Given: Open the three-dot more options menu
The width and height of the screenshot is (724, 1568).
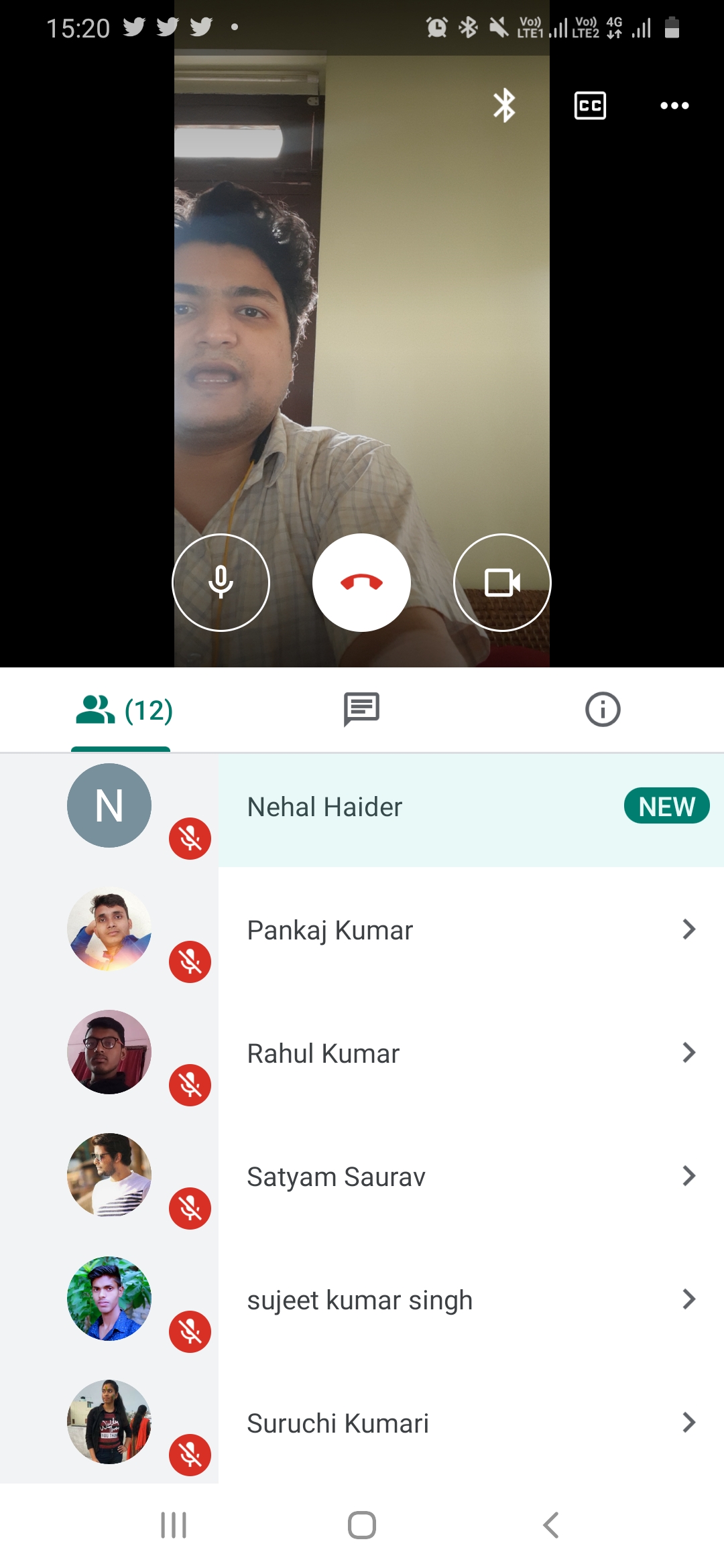Looking at the screenshot, I should pyautogui.click(x=674, y=105).
